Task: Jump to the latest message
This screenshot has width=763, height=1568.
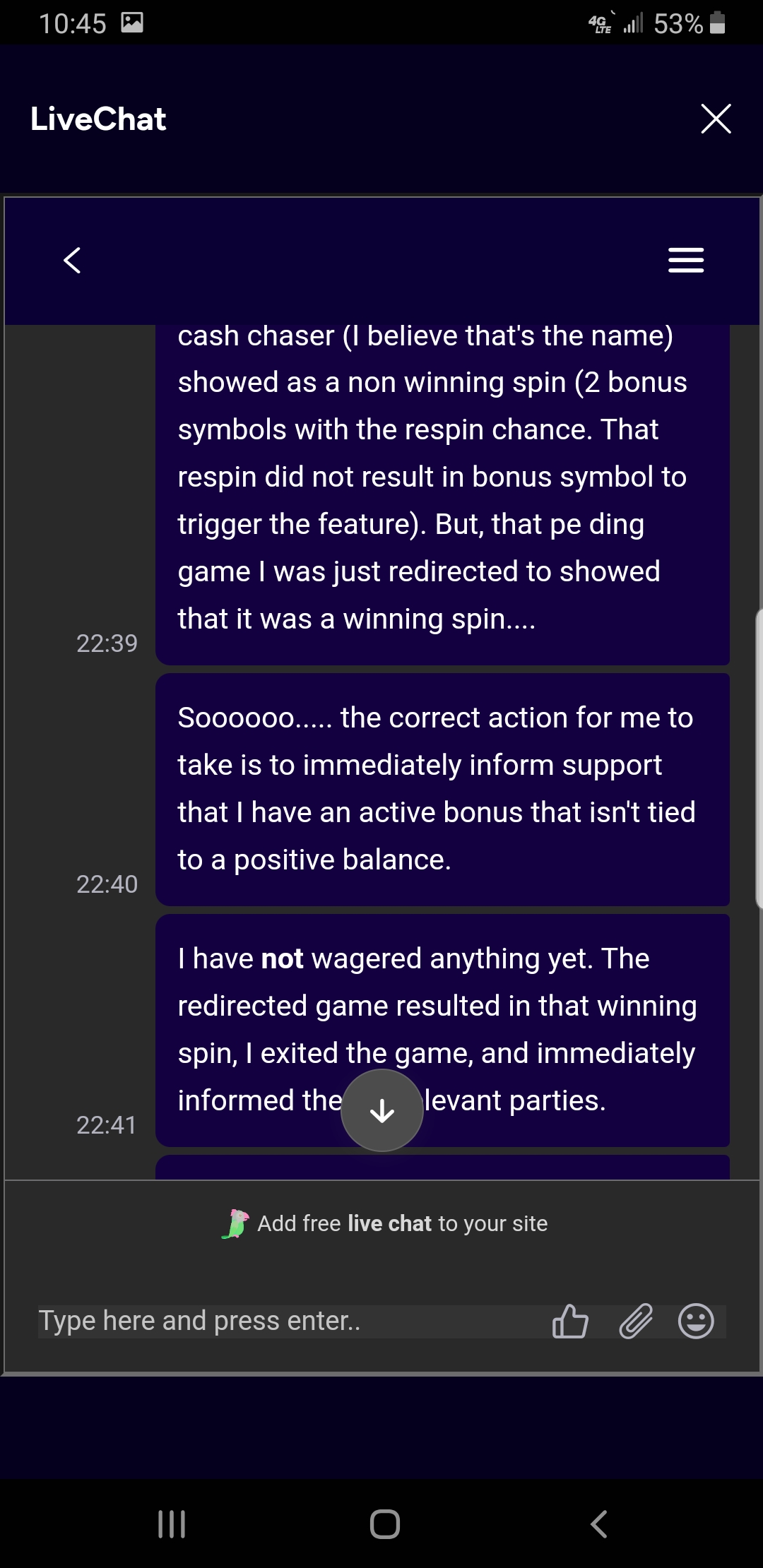Action: click(382, 1110)
